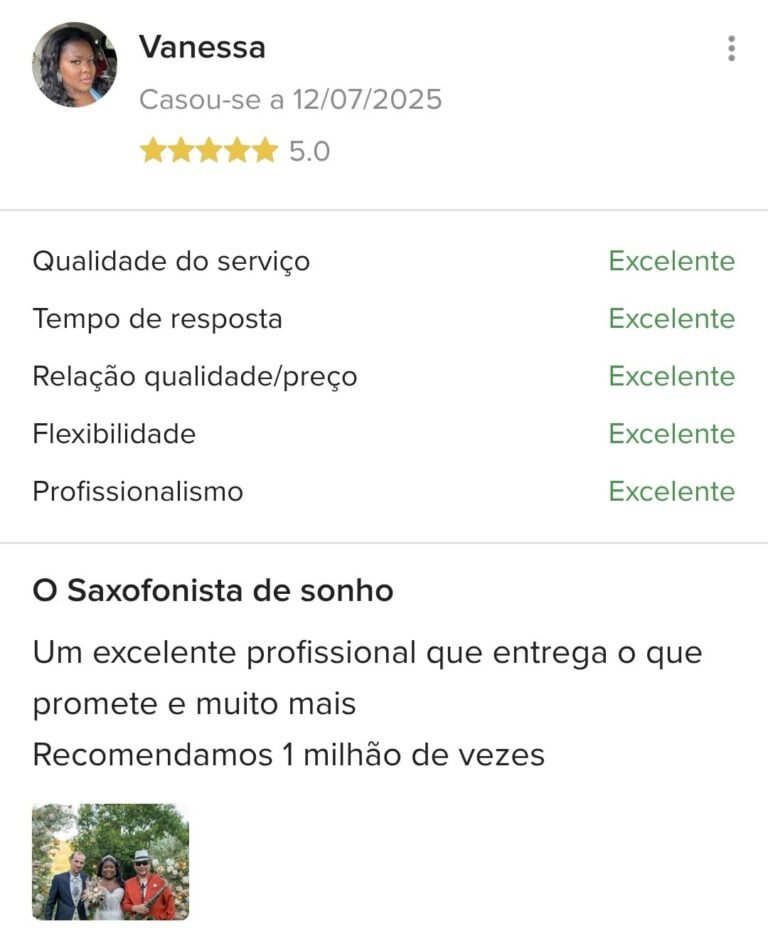The width and height of the screenshot is (768, 941).
Task: Open the wedding photo attached to the review
Action: click(x=110, y=861)
